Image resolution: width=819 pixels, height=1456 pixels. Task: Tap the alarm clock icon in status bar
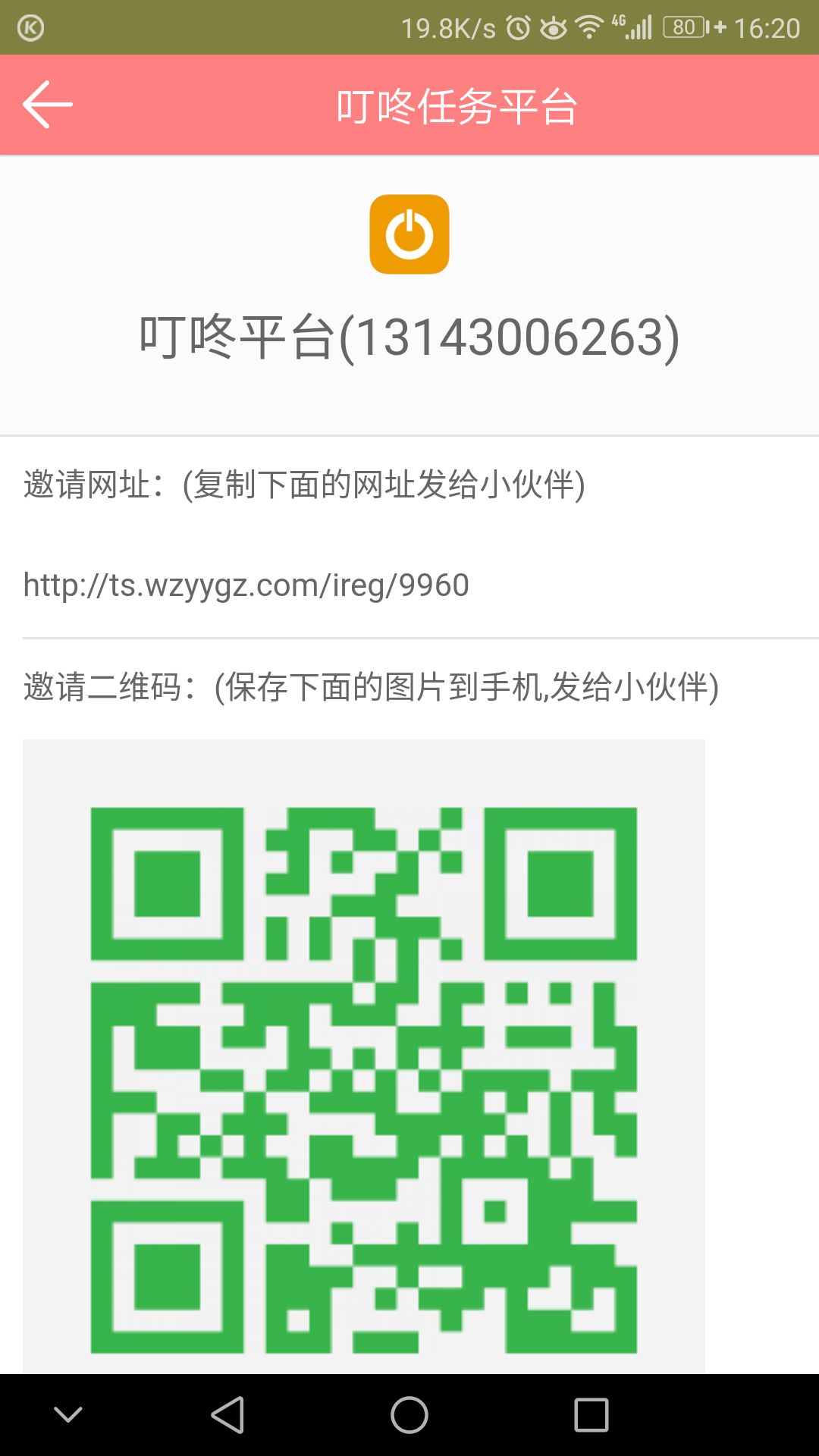point(519,25)
